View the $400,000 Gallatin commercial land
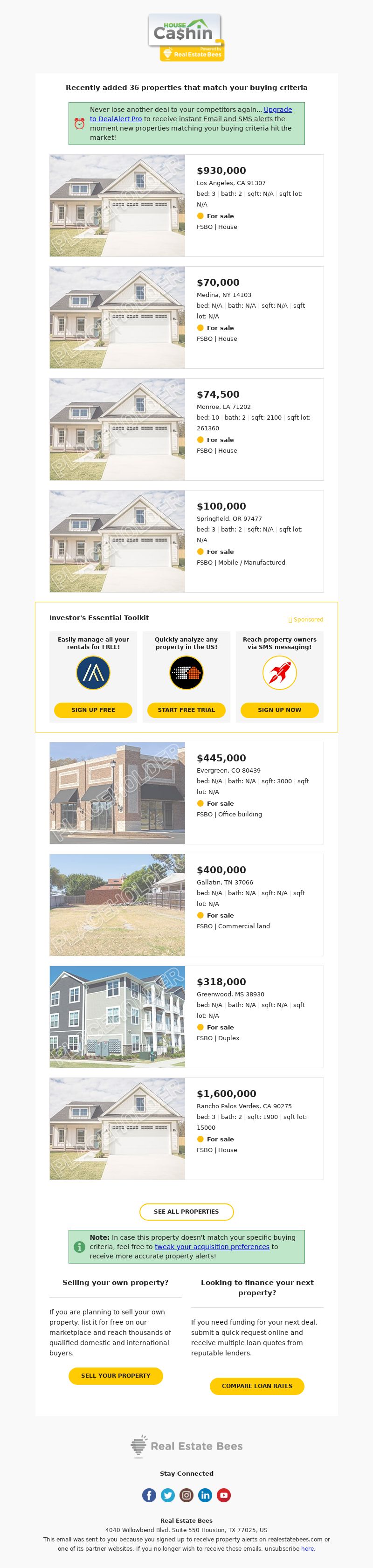Image resolution: width=373 pixels, height=1568 pixels. point(221,870)
